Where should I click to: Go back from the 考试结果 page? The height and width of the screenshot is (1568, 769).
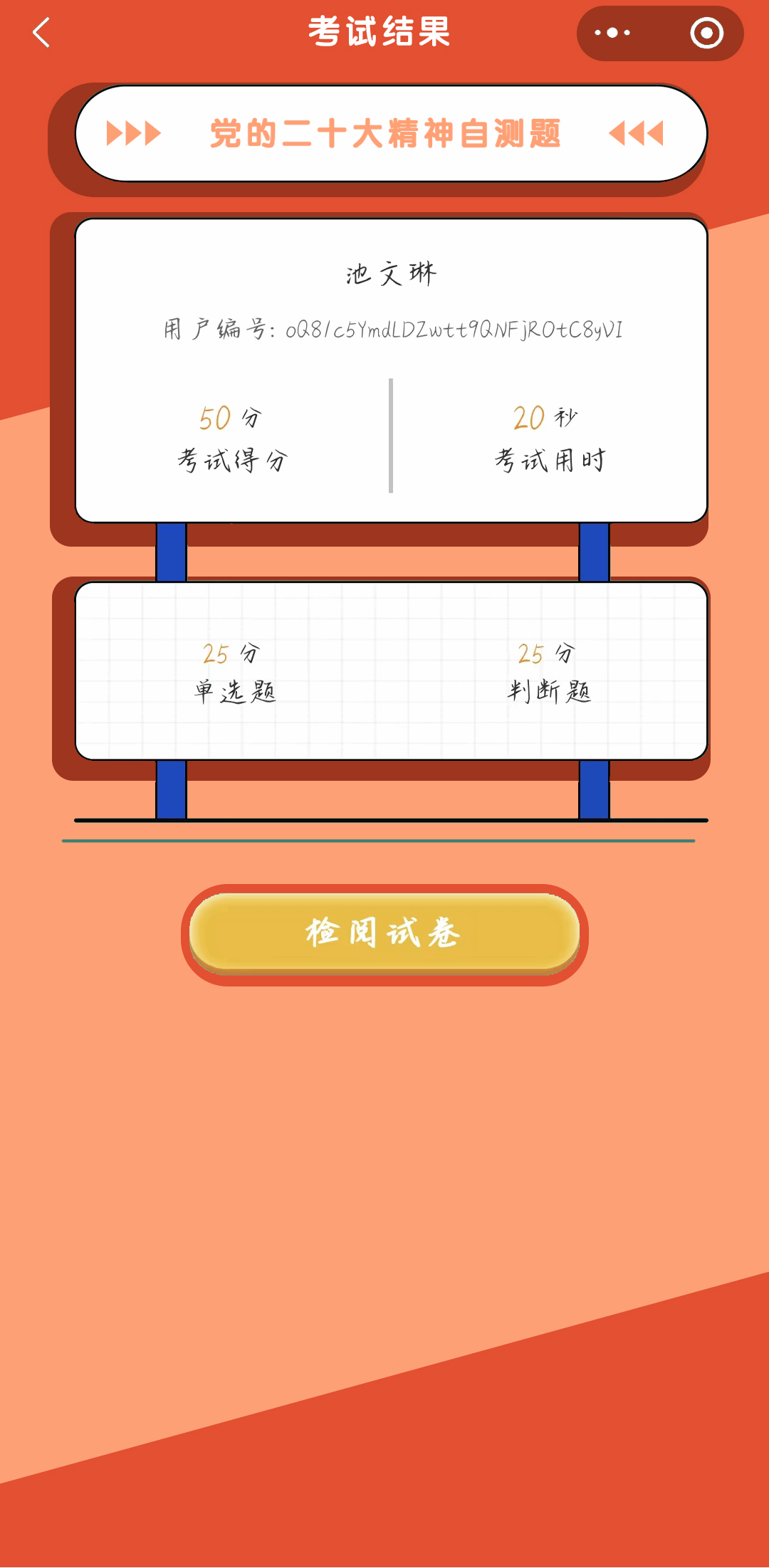pos(41,33)
